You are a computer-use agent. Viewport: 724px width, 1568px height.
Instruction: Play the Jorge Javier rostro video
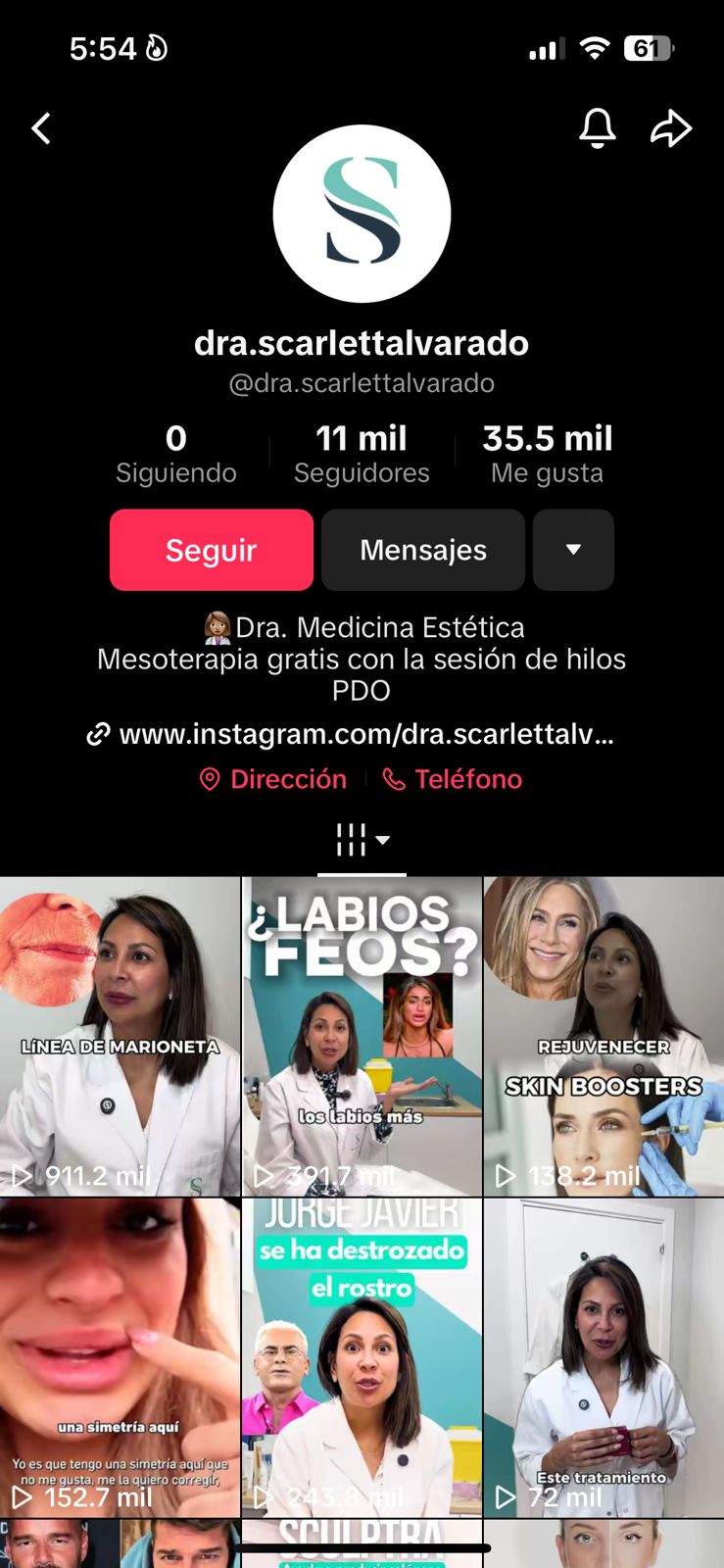pos(362,1357)
